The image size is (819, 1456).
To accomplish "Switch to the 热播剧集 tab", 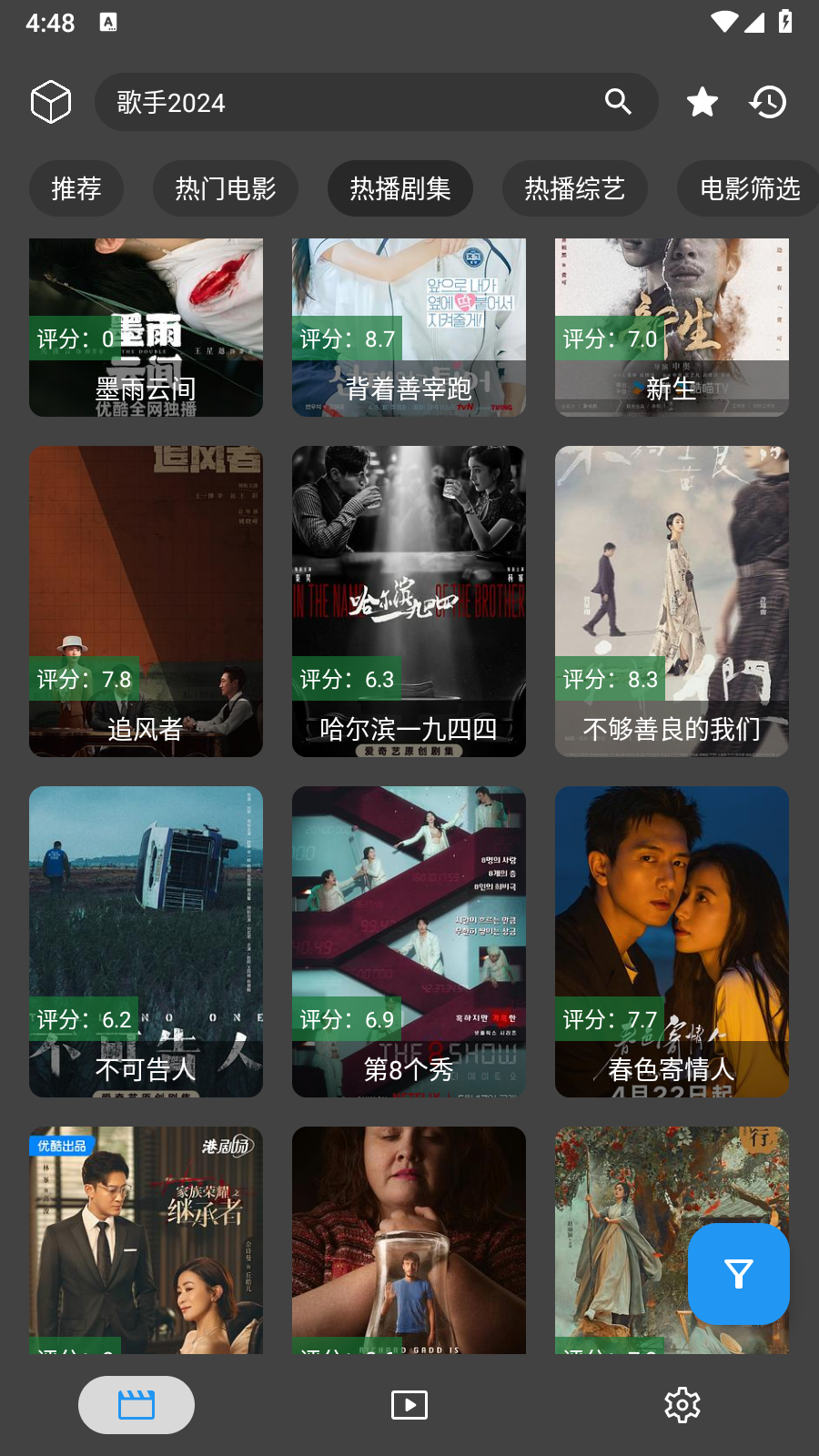I will click(400, 188).
